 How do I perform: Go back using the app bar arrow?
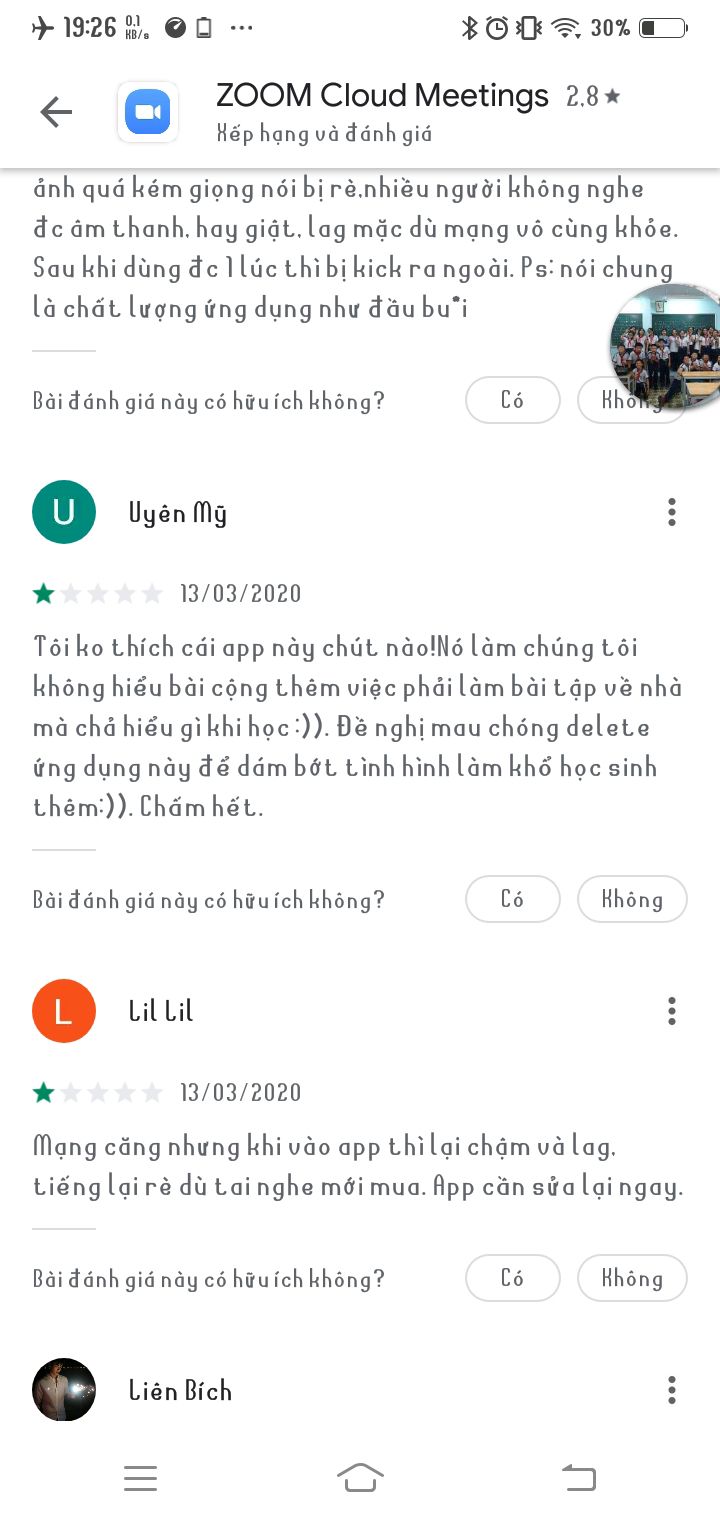tap(56, 112)
